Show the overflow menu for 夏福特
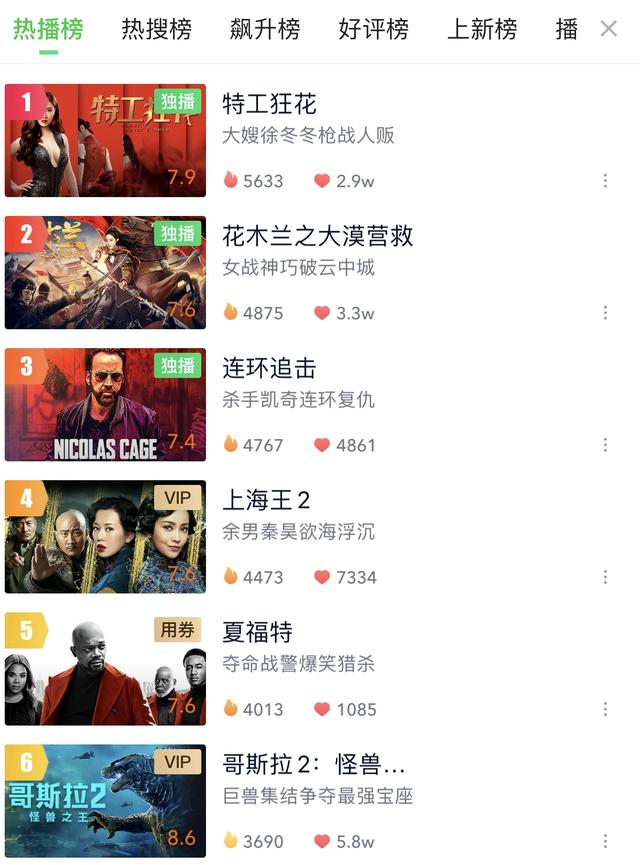Image resolution: width=640 pixels, height=865 pixels. click(x=605, y=709)
